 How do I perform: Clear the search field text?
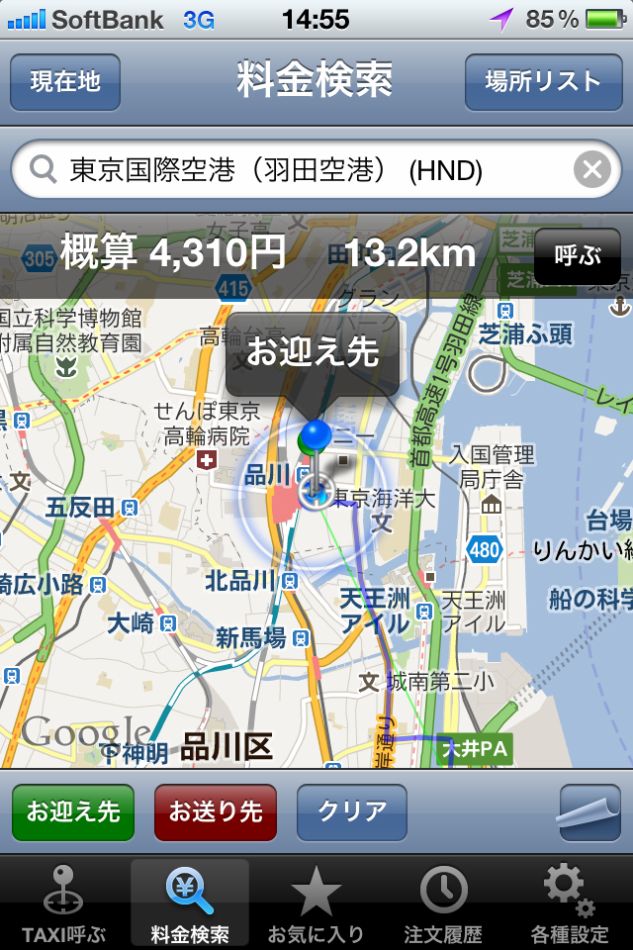592,170
